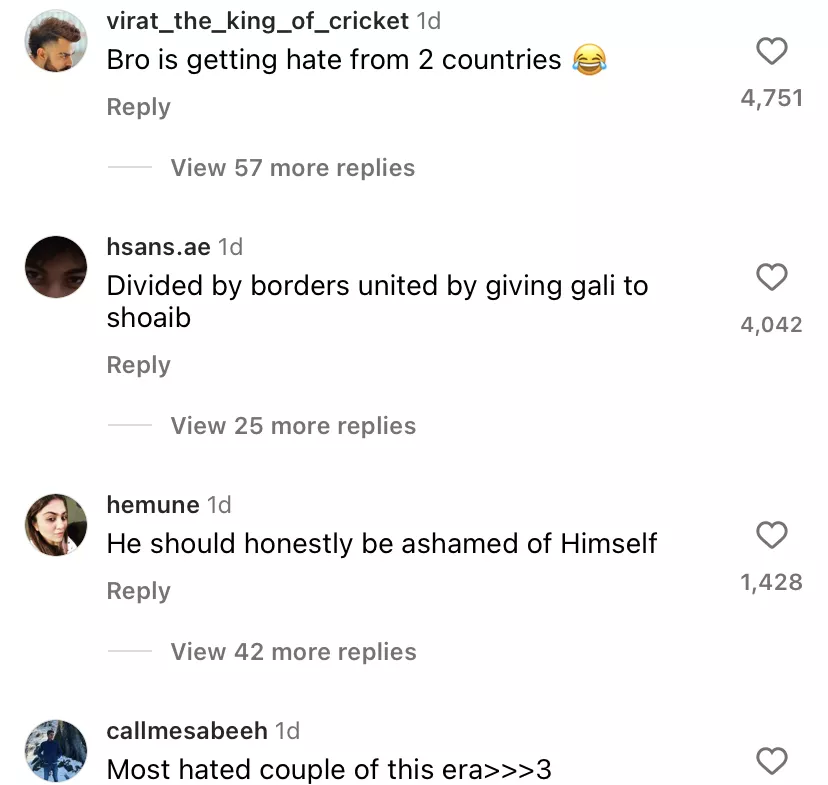Visit profile via hemune username
The image size is (828, 785).
click(x=153, y=505)
